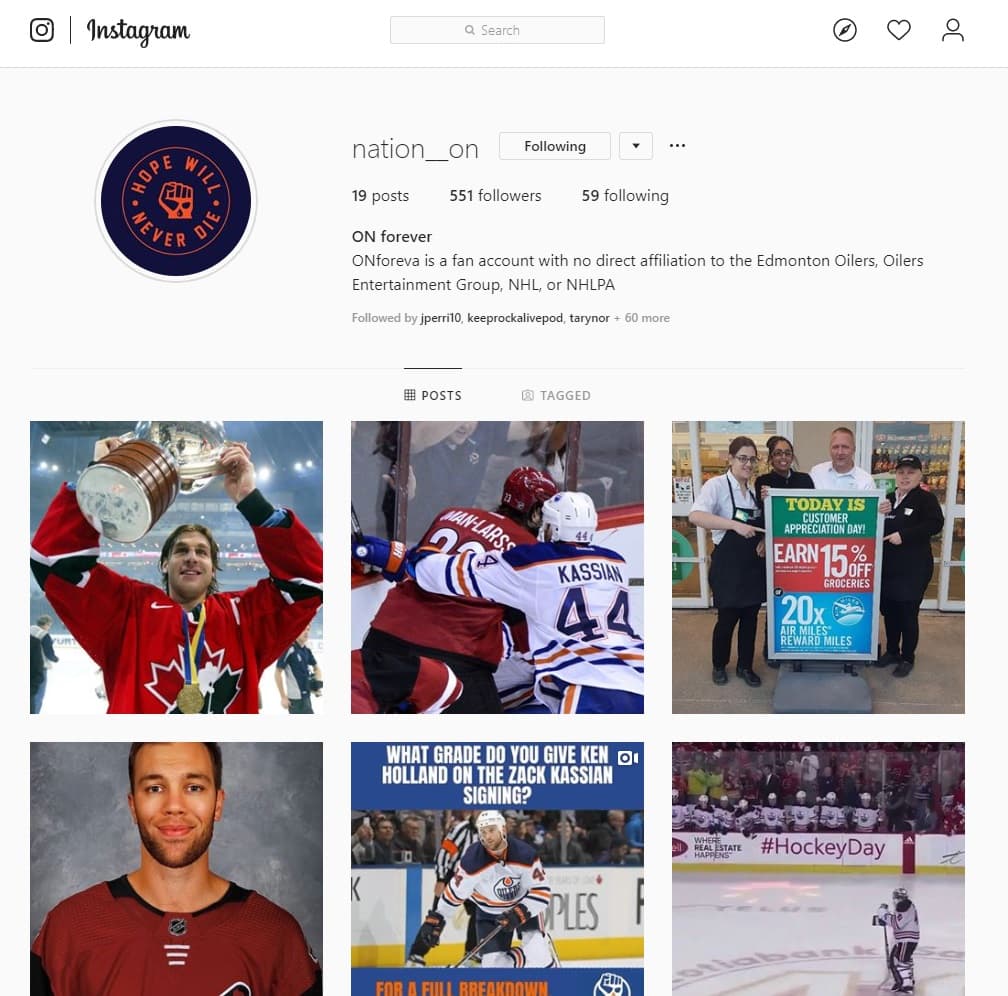This screenshot has width=1008, height=996.
Task: Open your own profile icon
Action: click(x=953, y=31)
